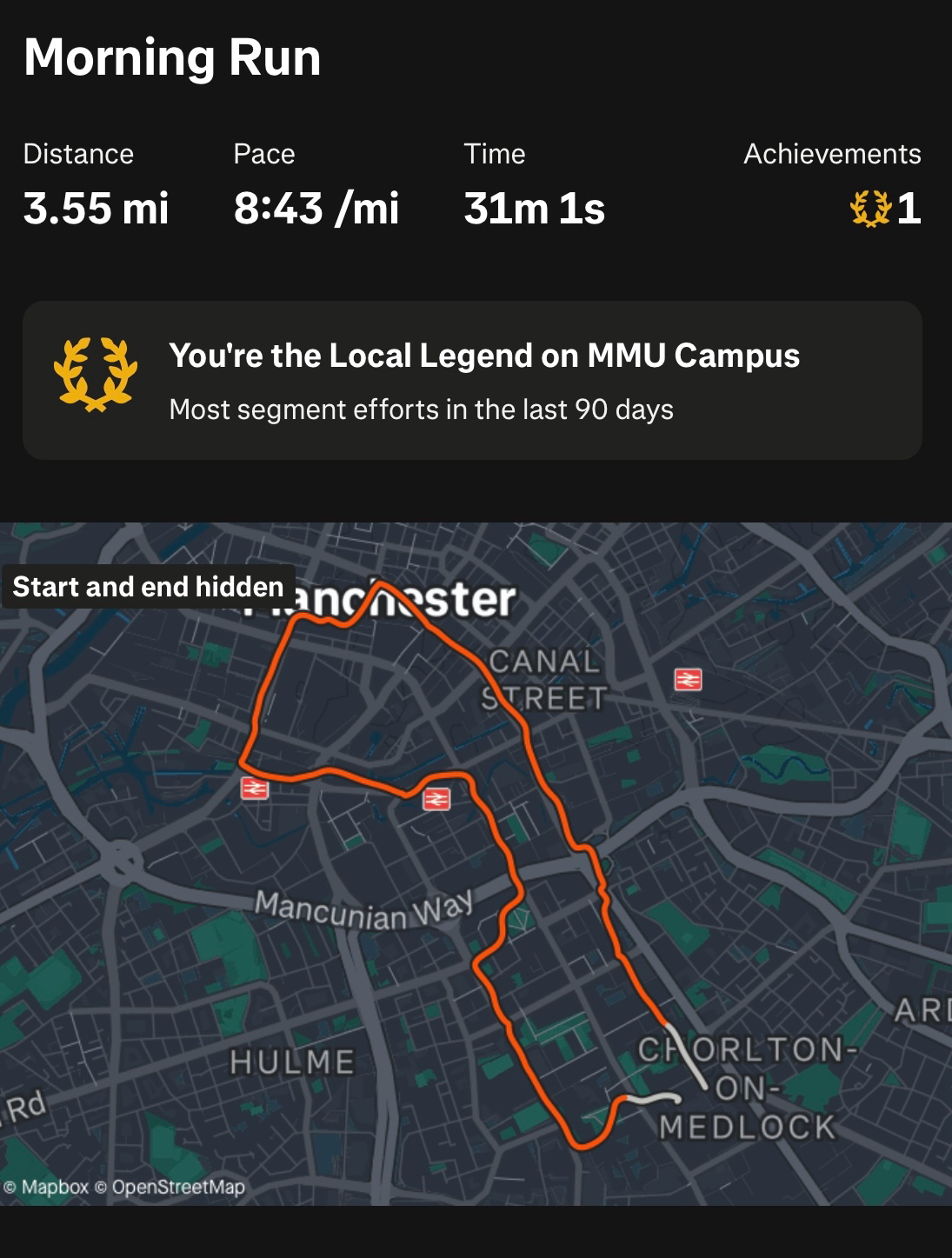Open the Local Legend MMU Campus card

tap(472, 381)
